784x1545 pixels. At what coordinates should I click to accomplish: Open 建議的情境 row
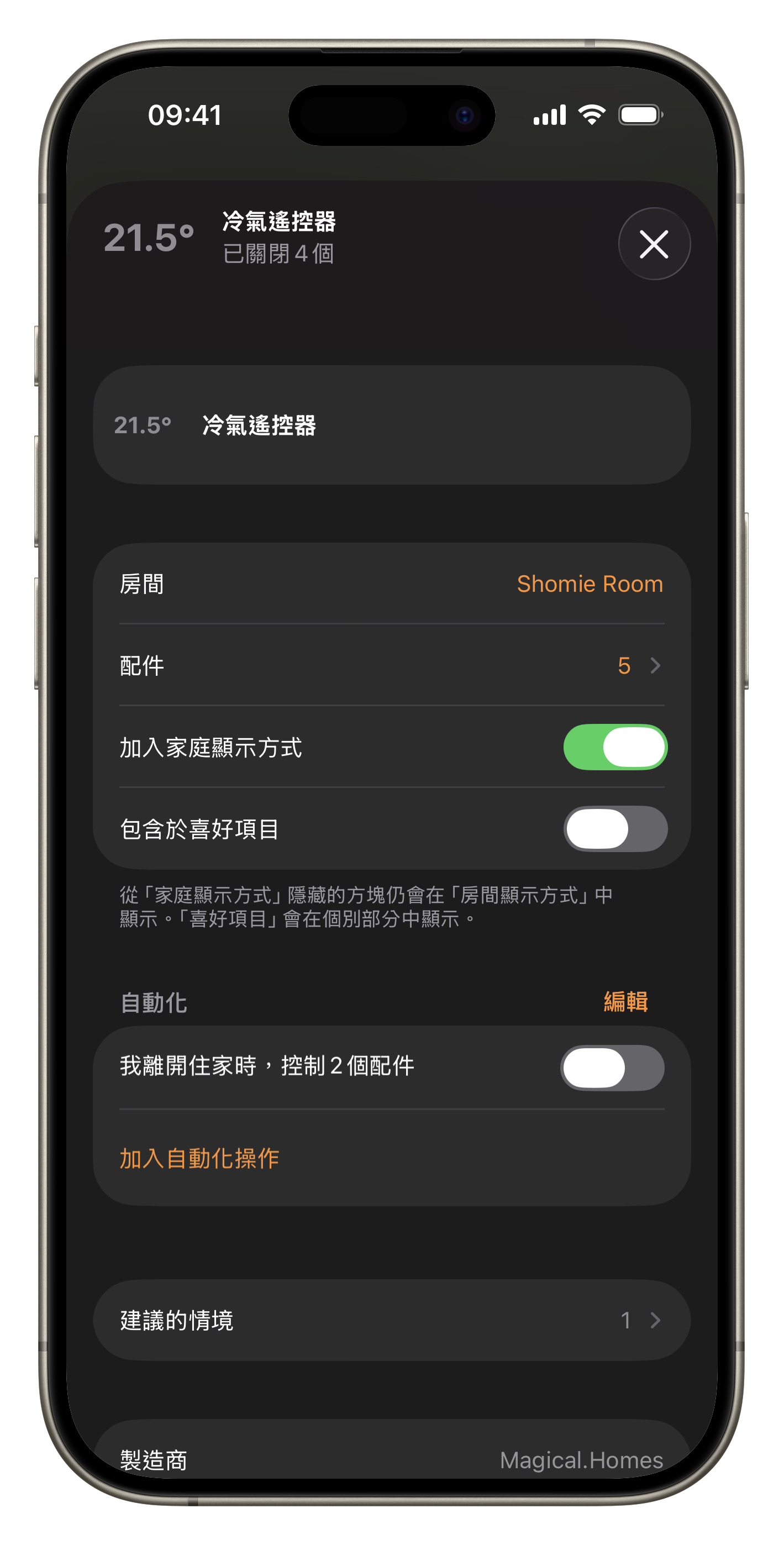[391, 1321]
